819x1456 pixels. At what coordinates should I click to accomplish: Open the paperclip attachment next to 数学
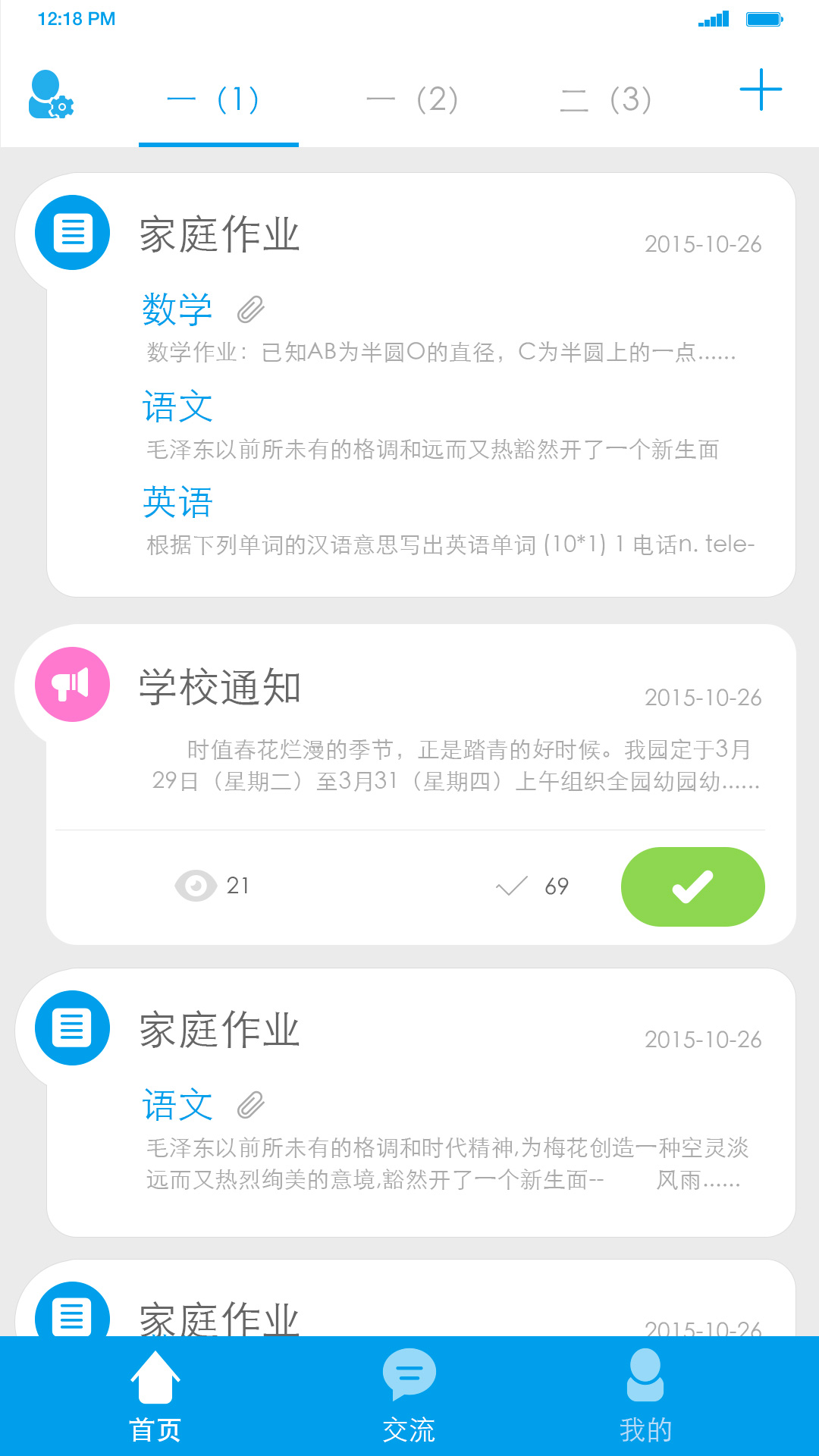point(252,308)
